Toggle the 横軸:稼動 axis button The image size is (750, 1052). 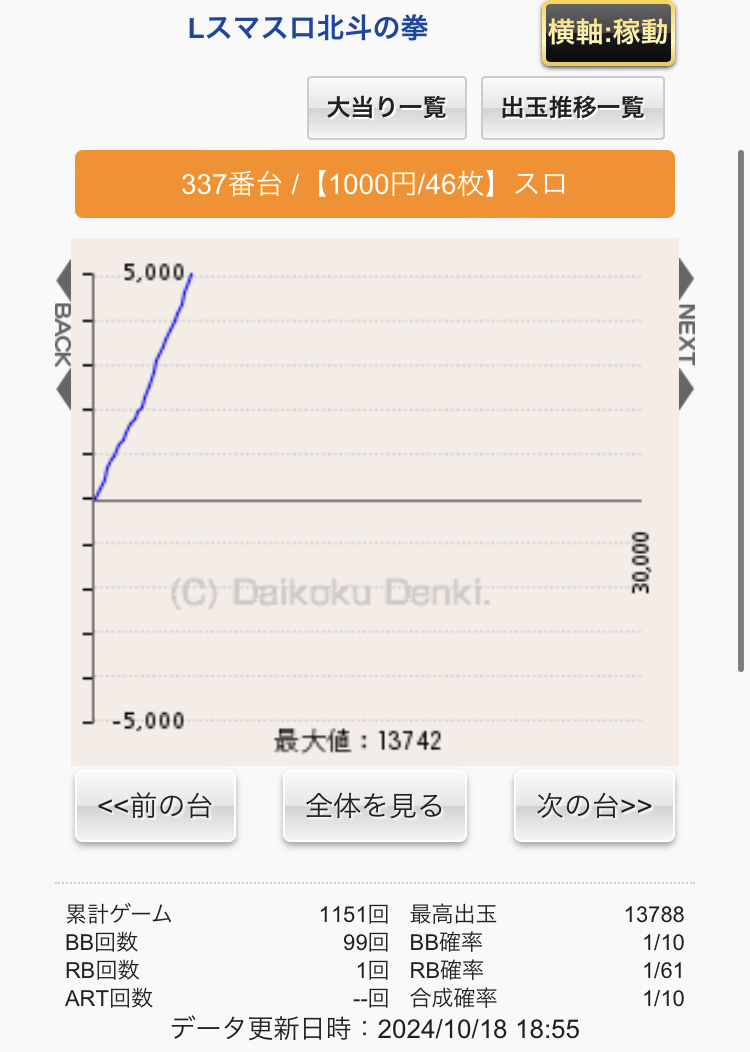[x=608, y=33]
